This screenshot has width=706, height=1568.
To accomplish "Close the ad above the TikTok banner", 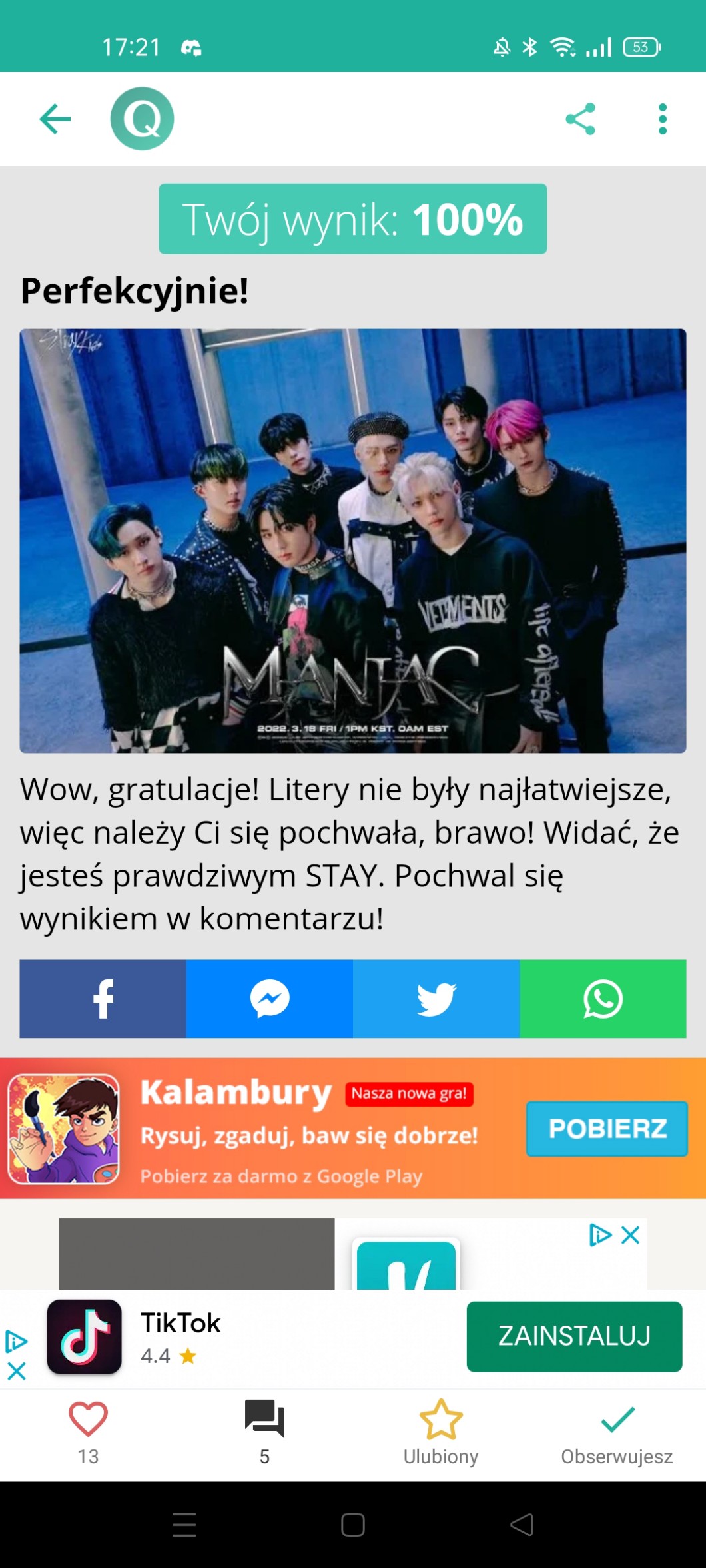I will pos(631,1235).
